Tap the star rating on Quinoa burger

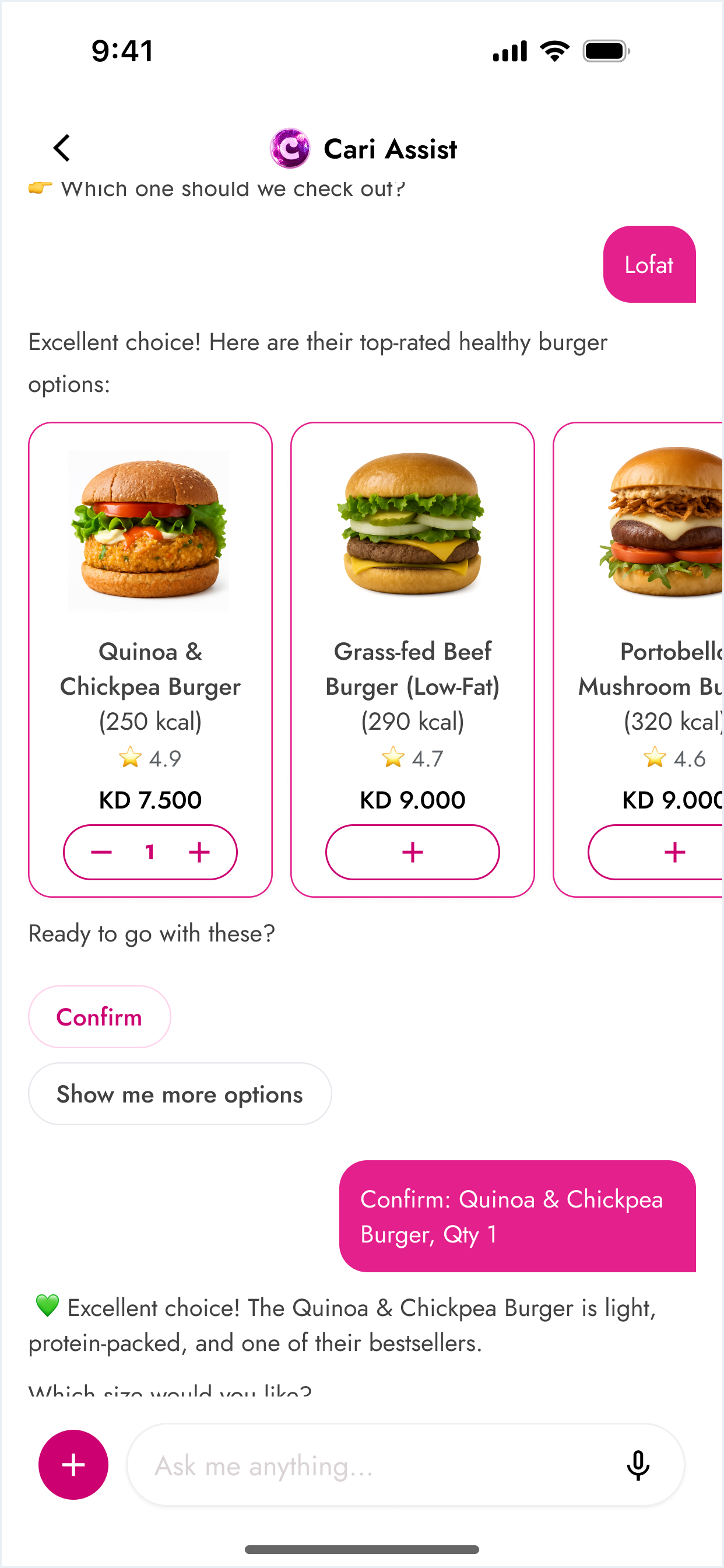[131, 758]
